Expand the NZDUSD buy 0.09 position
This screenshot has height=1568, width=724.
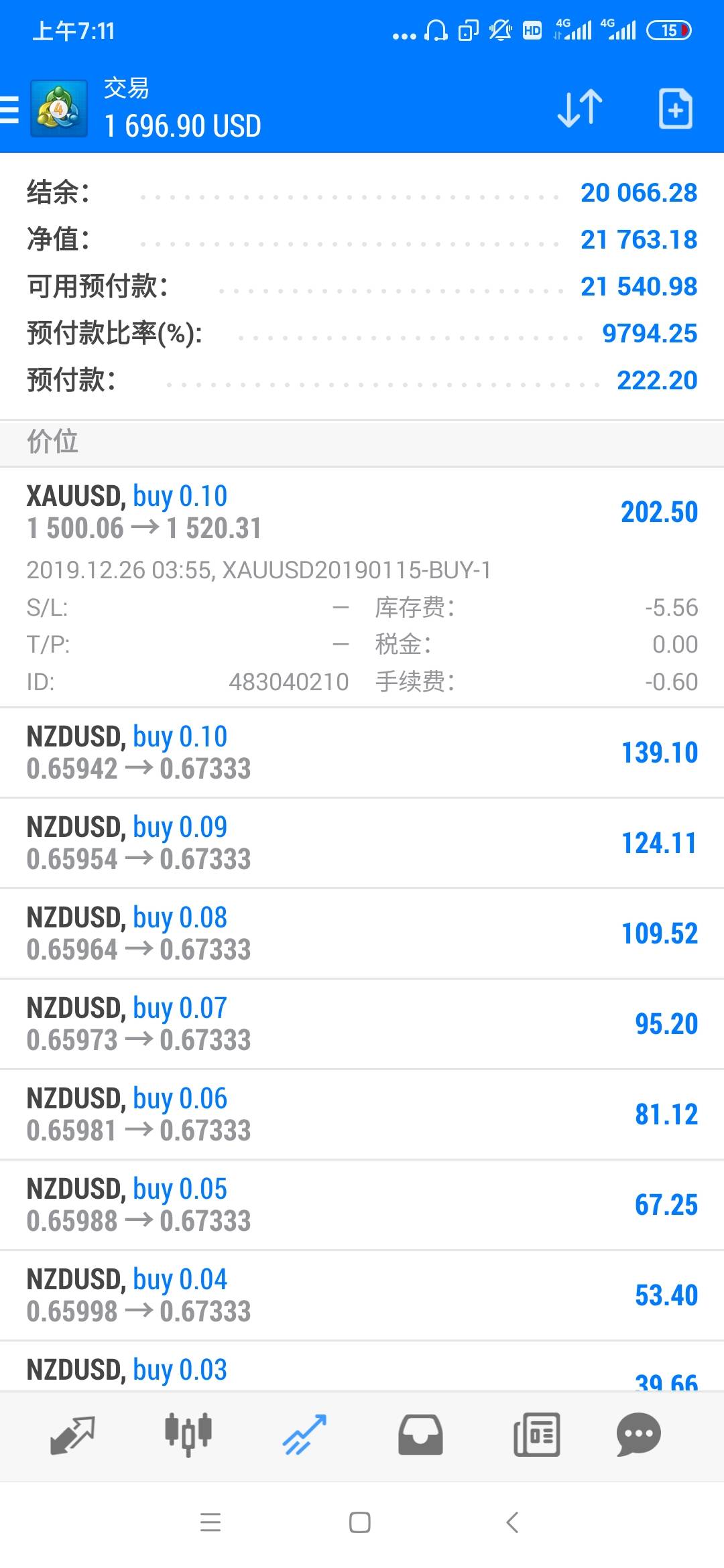(362, 843)
